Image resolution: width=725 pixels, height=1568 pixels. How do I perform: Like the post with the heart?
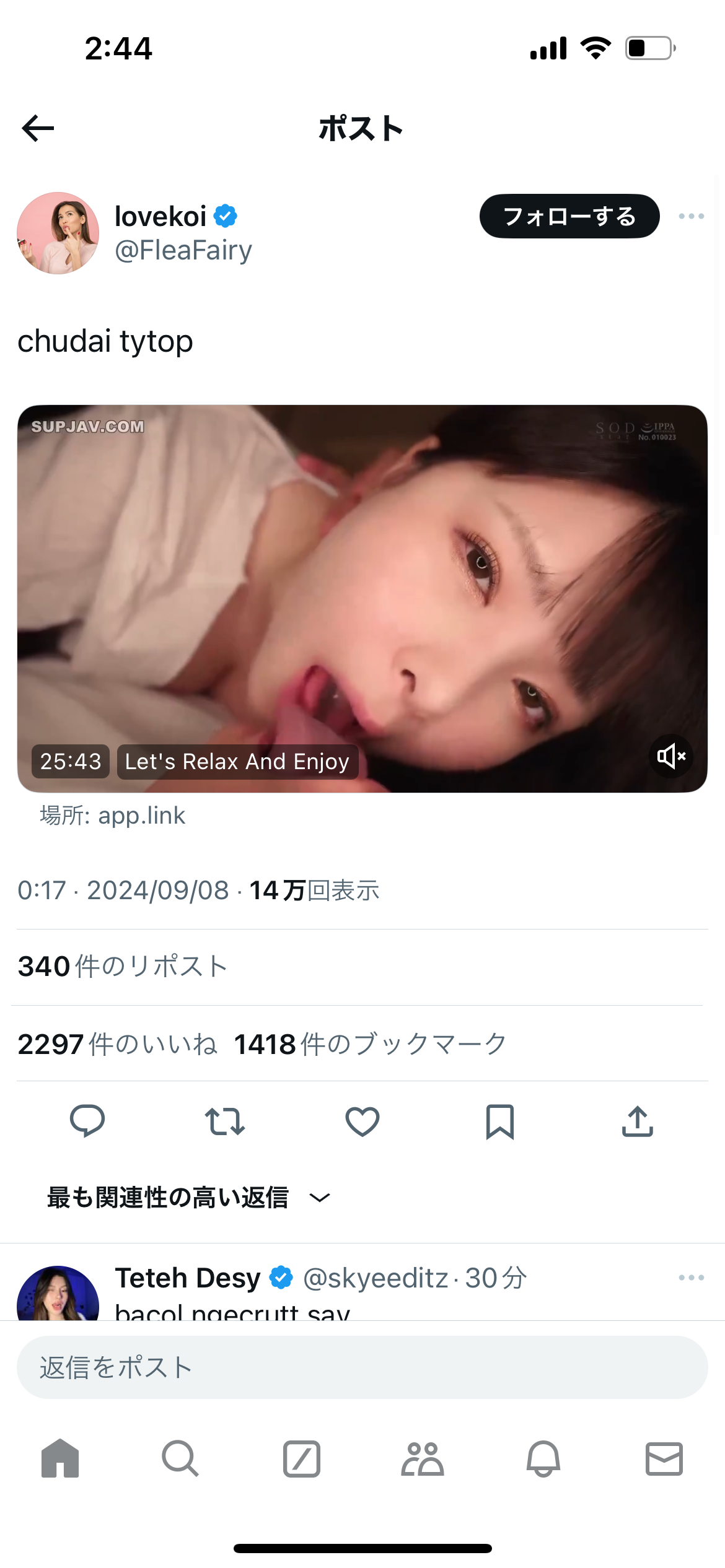click(x=362, y=1121)
